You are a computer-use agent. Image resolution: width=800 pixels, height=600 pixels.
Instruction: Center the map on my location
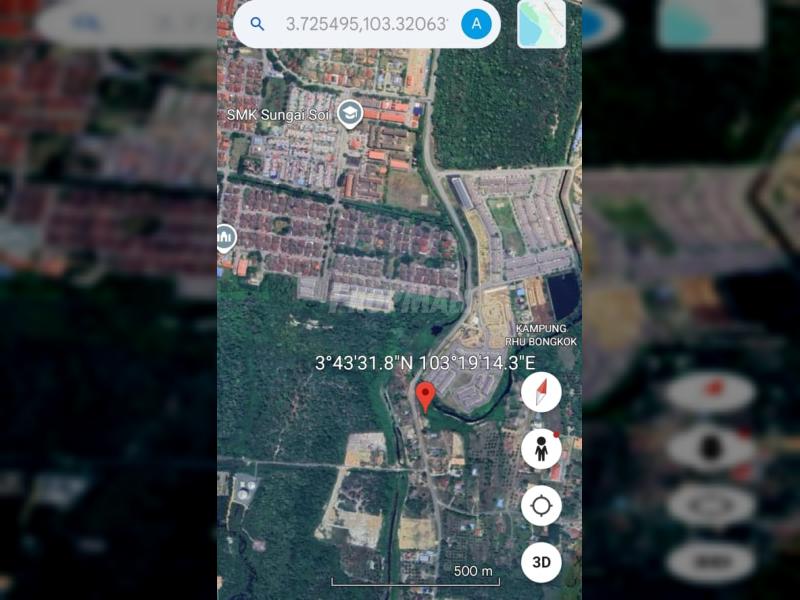(x=541, y=506)
